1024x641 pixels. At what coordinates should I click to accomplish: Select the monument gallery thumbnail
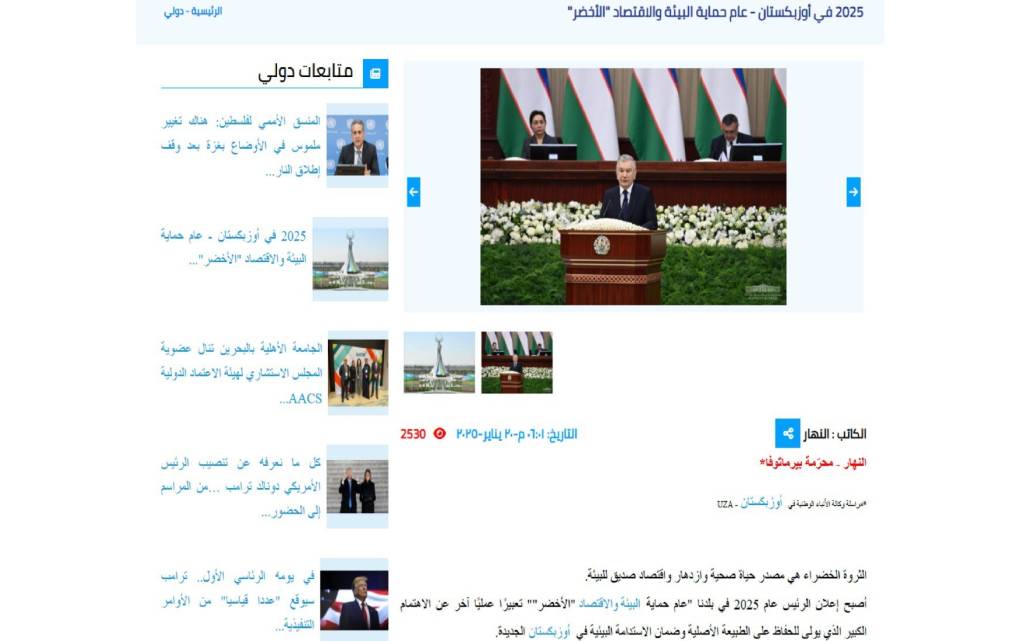pos(439,362)
